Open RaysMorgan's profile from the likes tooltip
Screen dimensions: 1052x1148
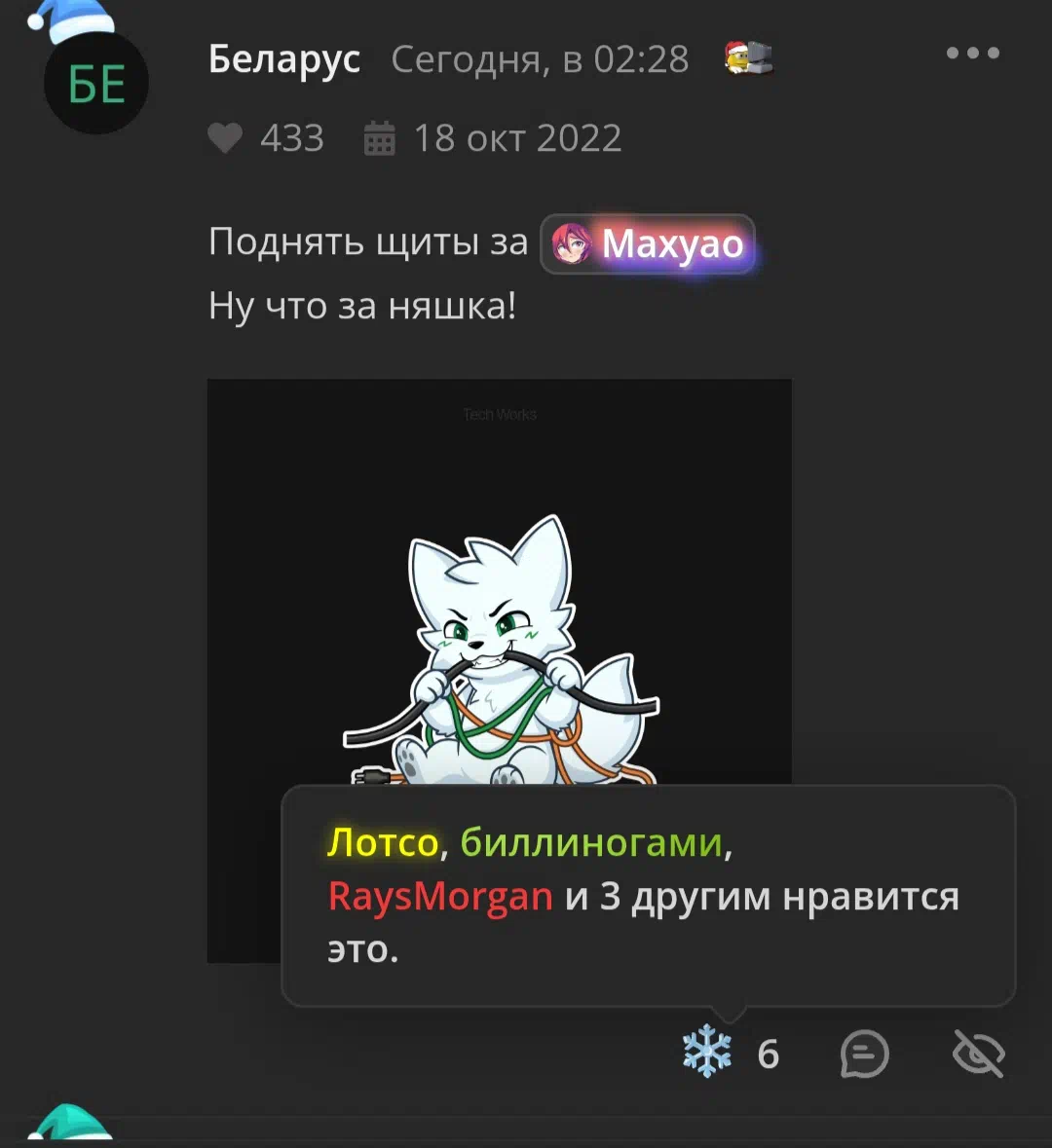(440, 897)
